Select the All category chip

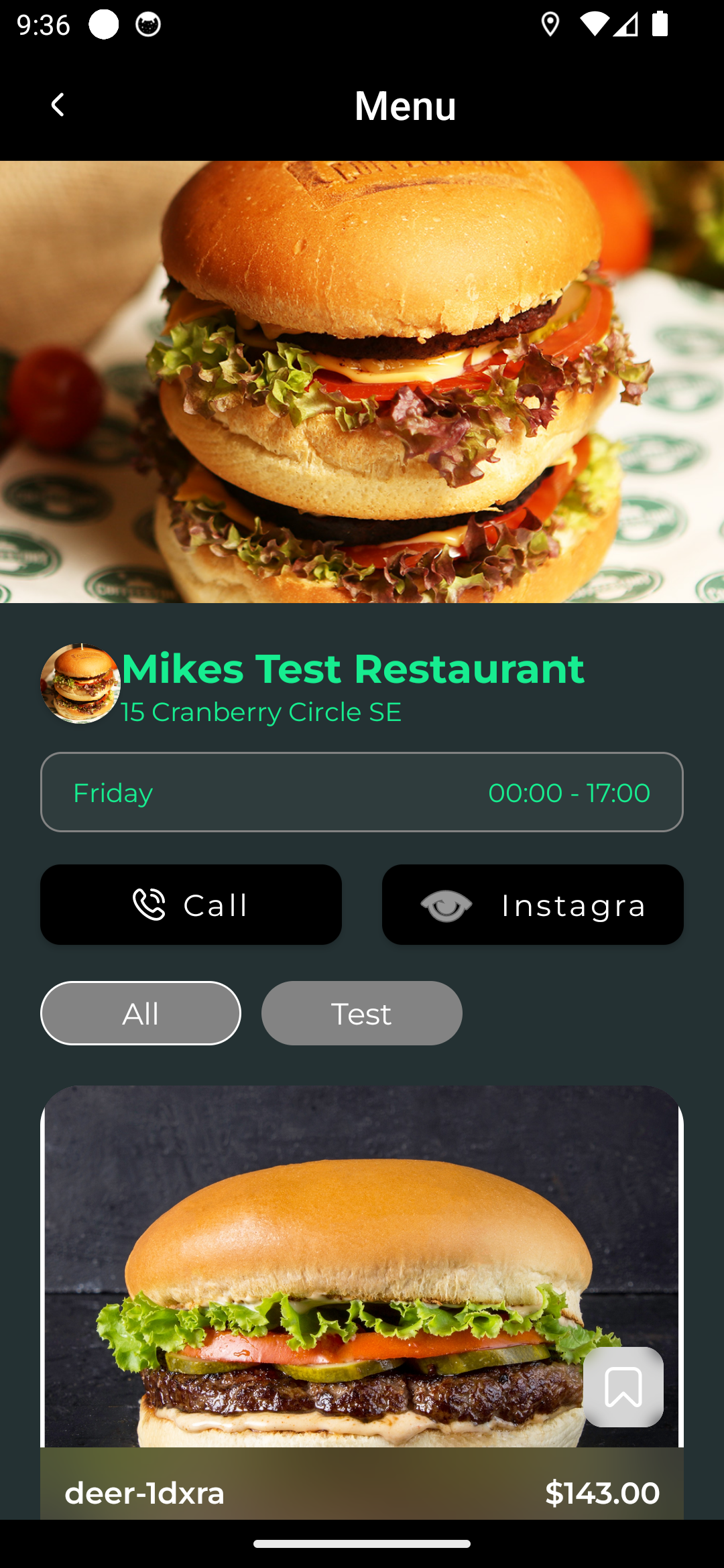coord(141,1013)
